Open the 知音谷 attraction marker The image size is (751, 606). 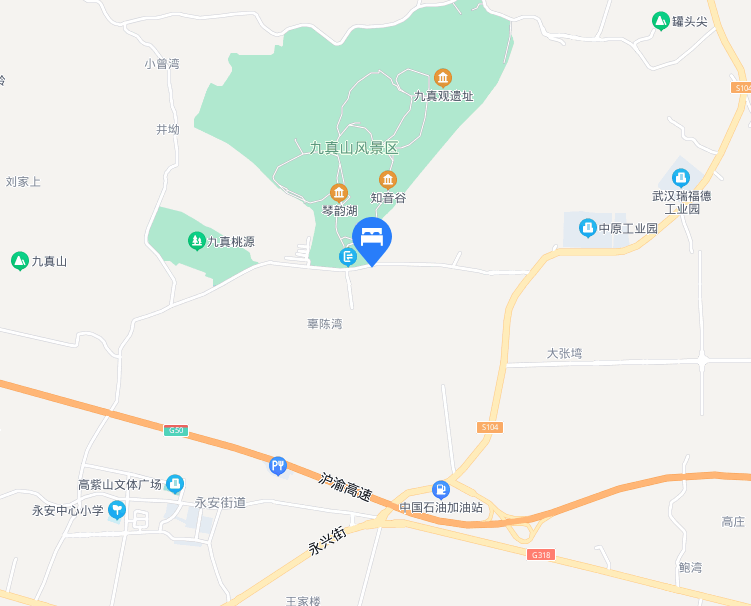(x=388, y=180)
